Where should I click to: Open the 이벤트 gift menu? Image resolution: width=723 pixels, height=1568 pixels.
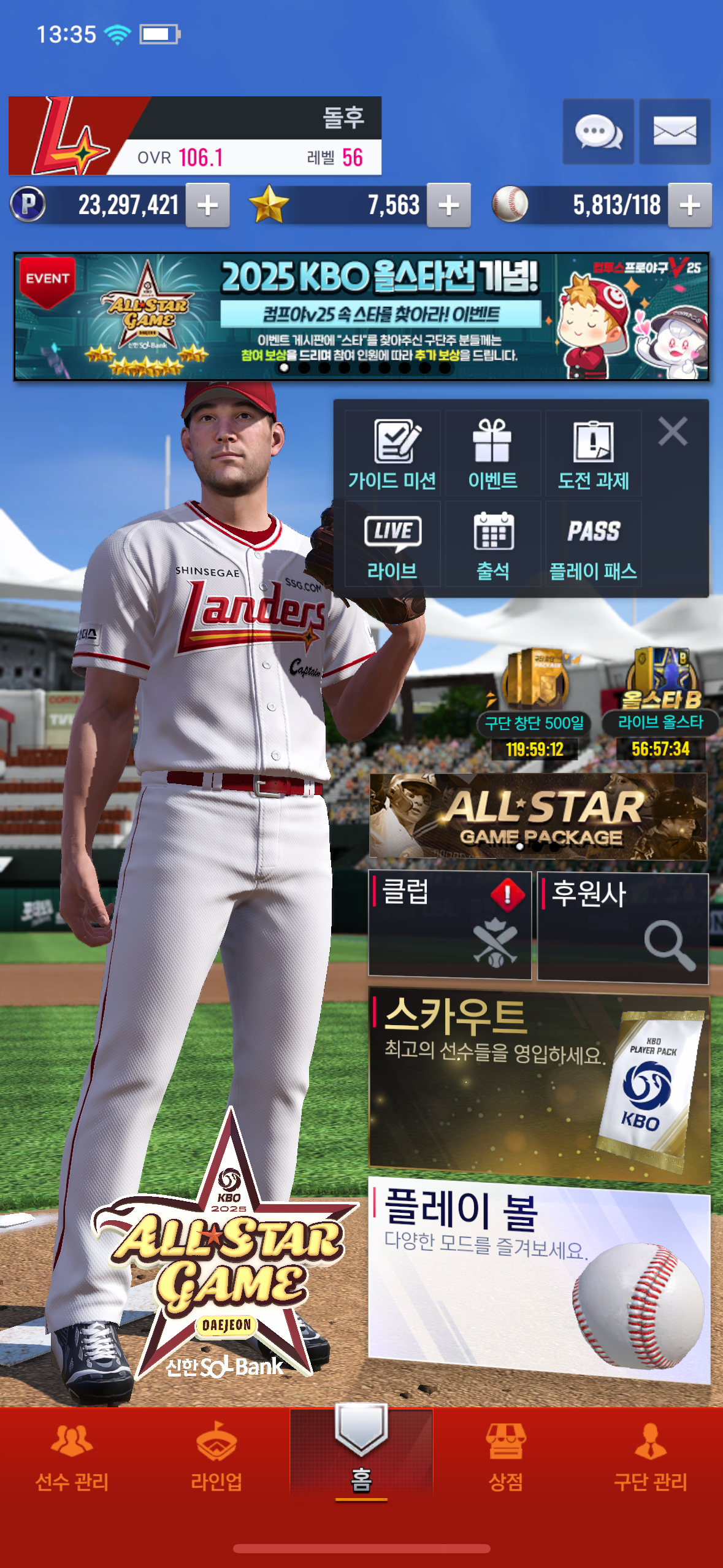492,453
